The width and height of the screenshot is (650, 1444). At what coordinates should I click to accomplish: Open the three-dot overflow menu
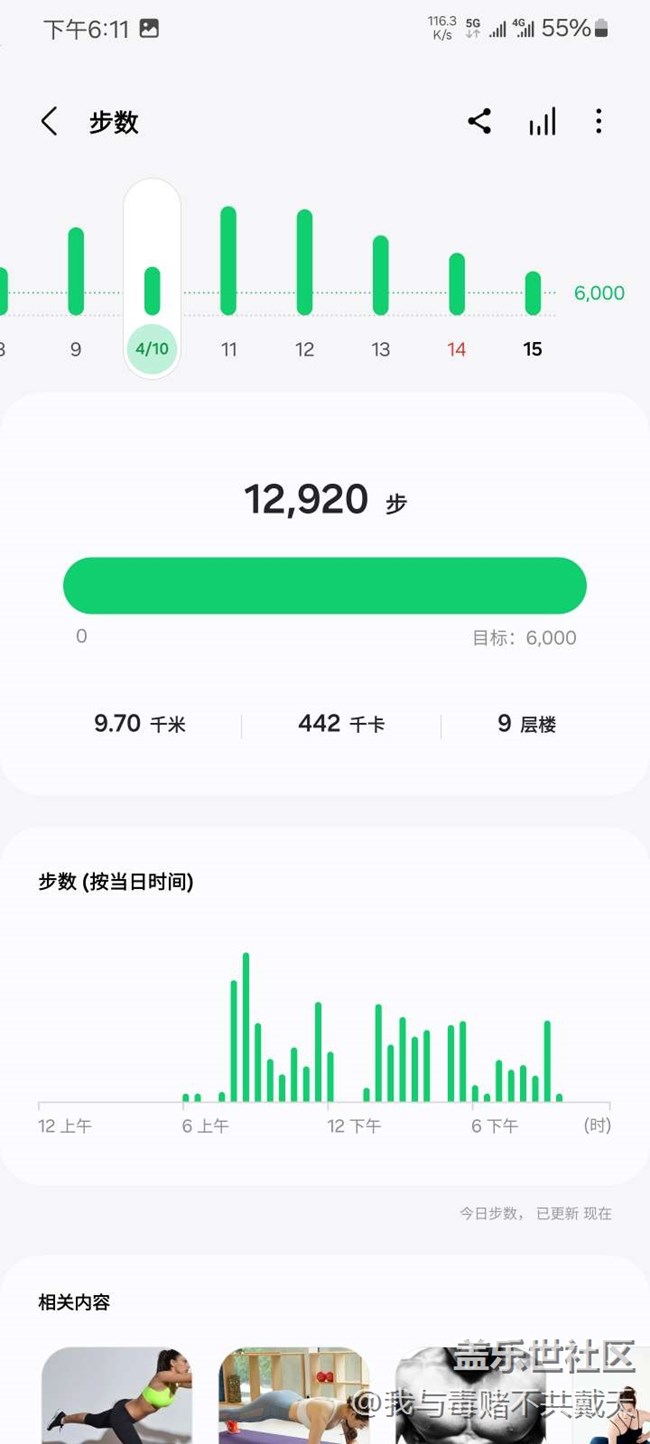pyautogui.click(x=599, y=122)
